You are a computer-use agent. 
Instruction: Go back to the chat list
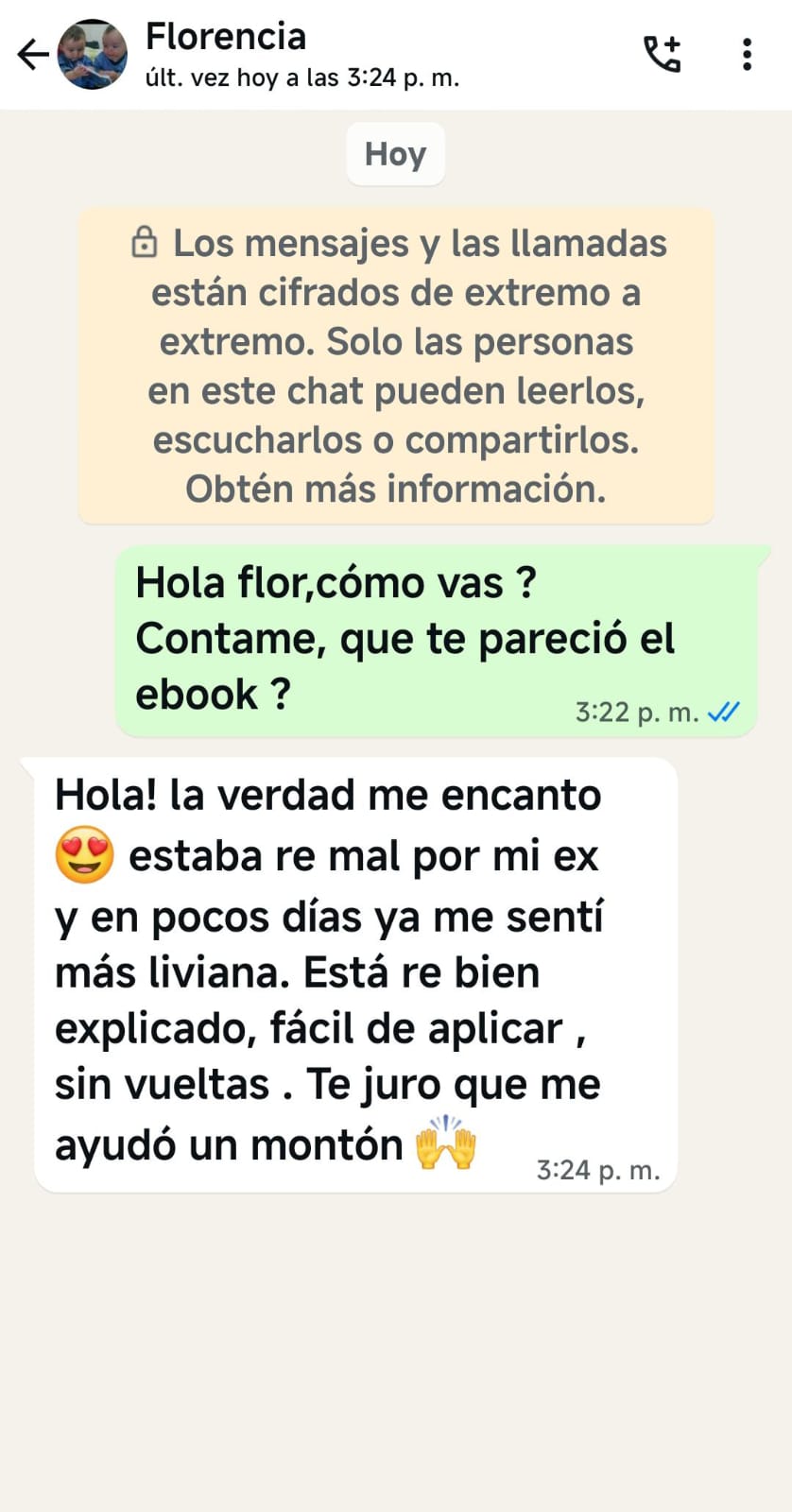coord(32,55)
